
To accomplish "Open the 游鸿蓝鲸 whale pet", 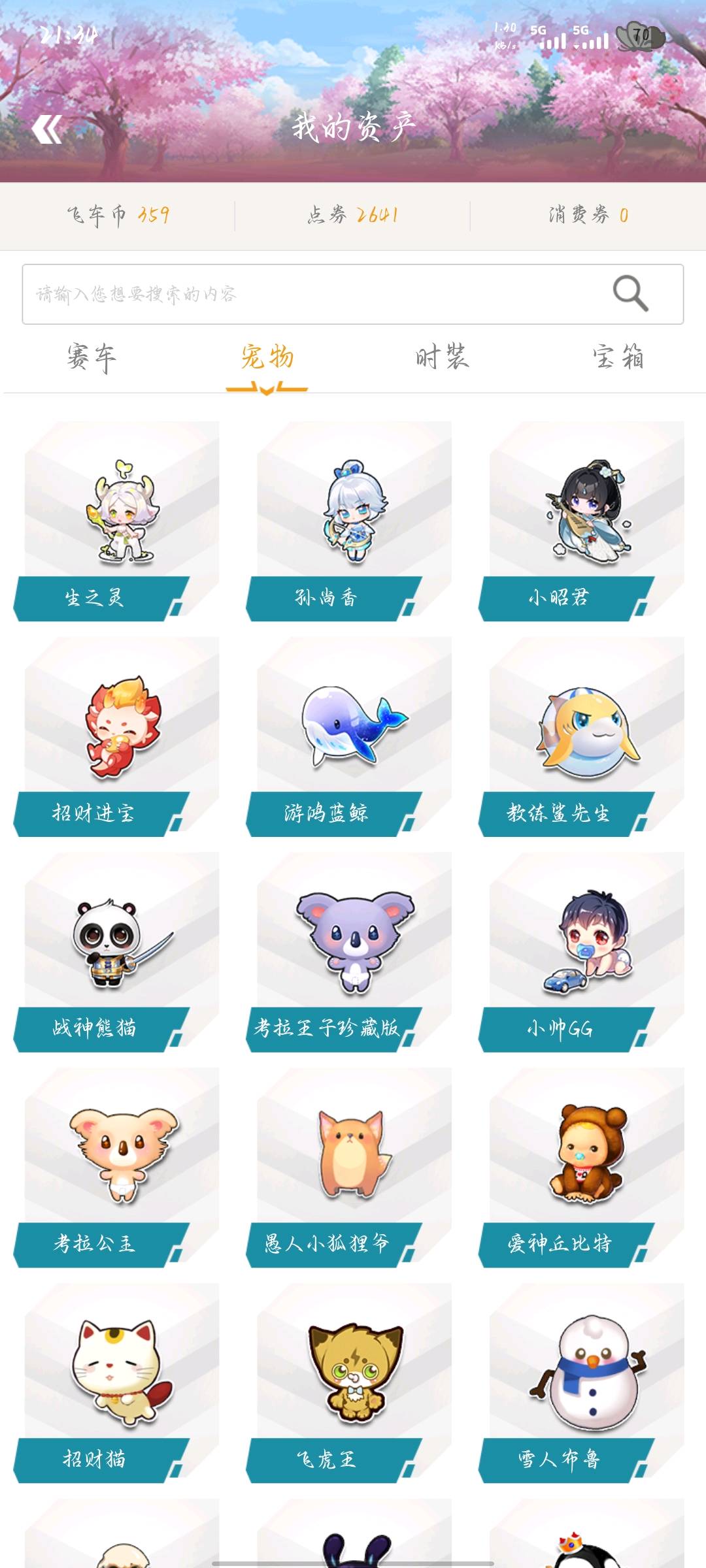I will 349,737.
